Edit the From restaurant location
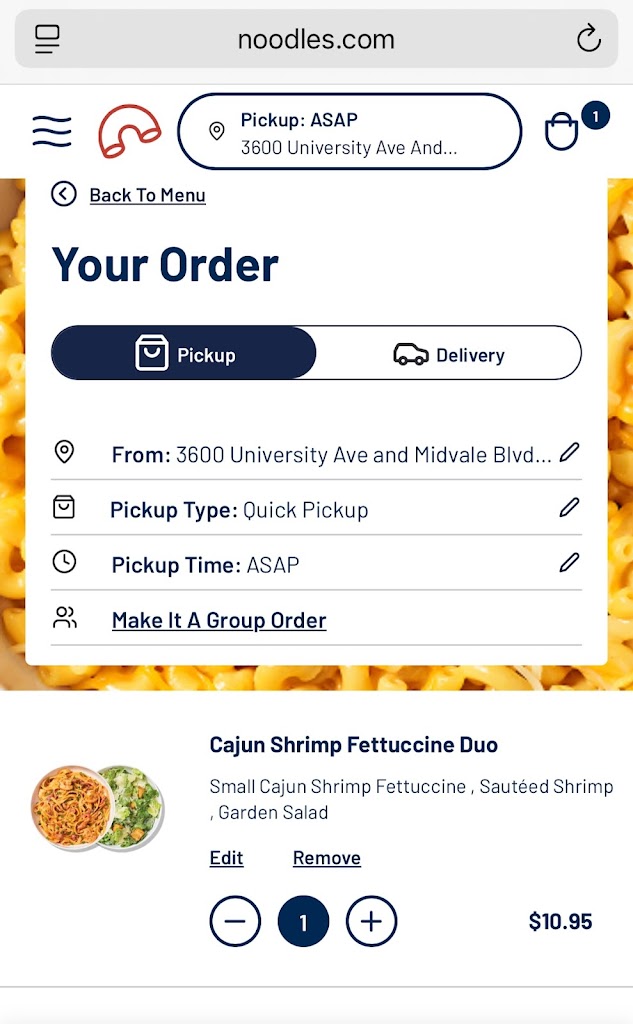This screenshot has width=633, height=1024. coord(569,453)
